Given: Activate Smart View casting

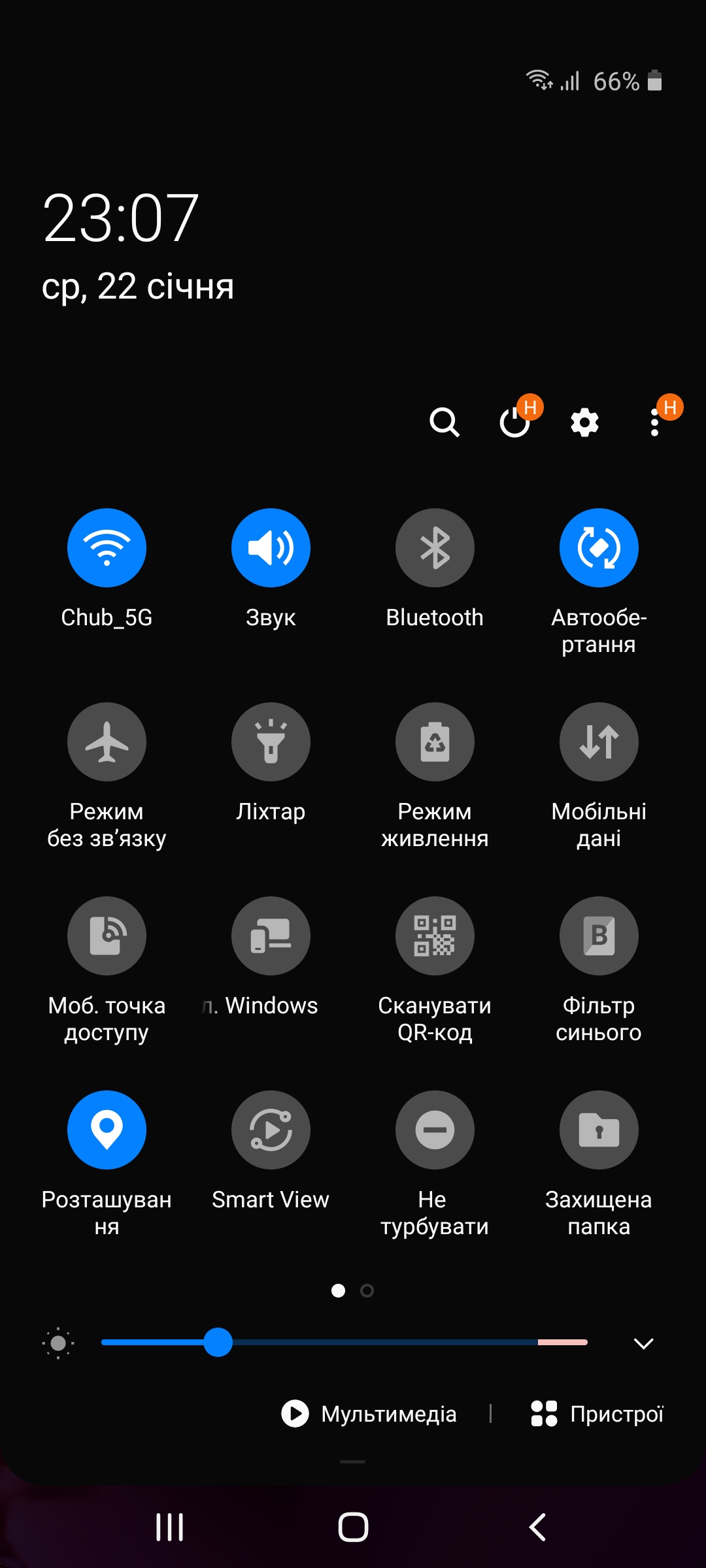Looking at the screenshot, I should point(271,1130).
